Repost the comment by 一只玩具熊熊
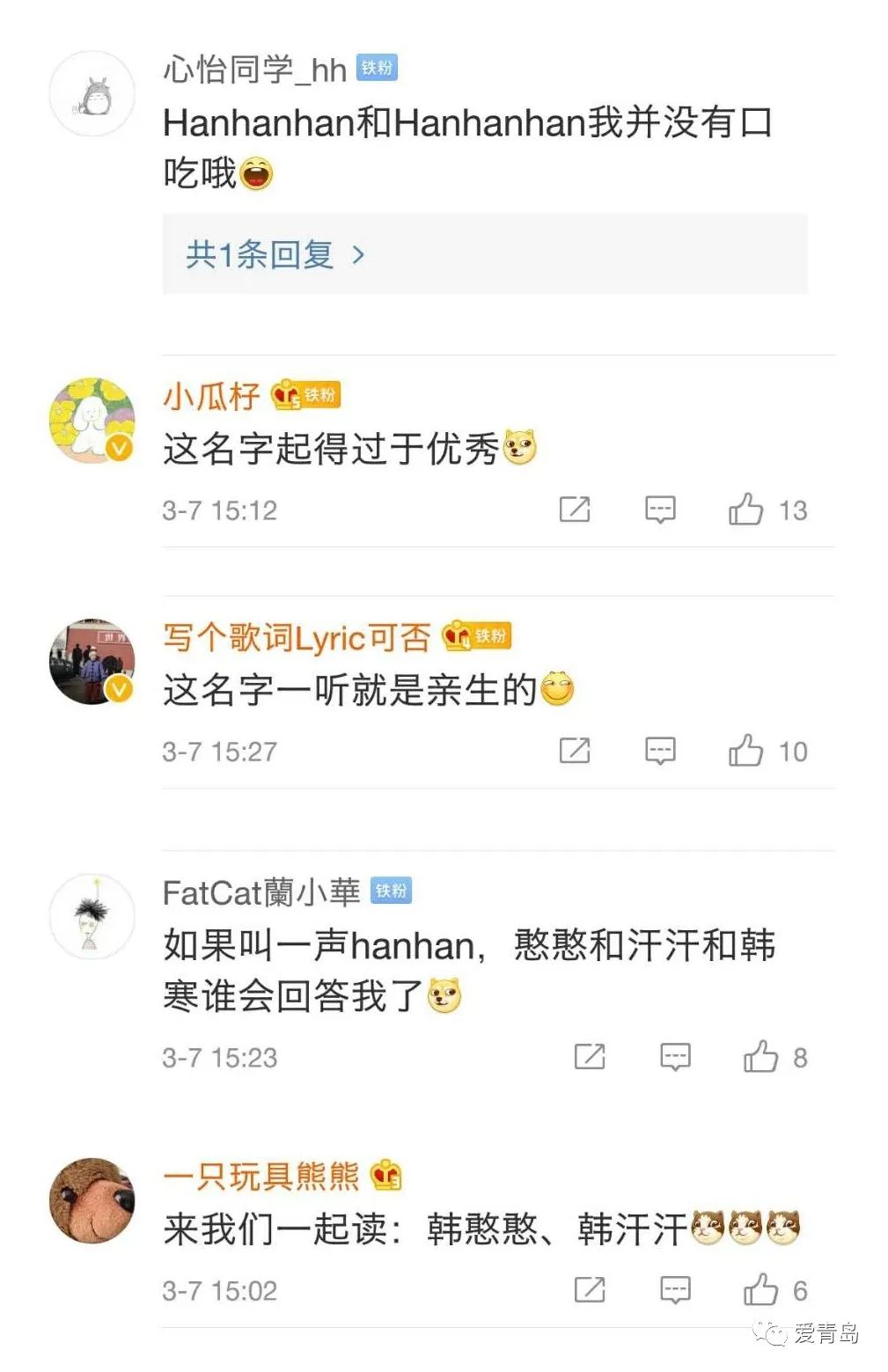The image size is (888, 1372). pos(590,1290)
